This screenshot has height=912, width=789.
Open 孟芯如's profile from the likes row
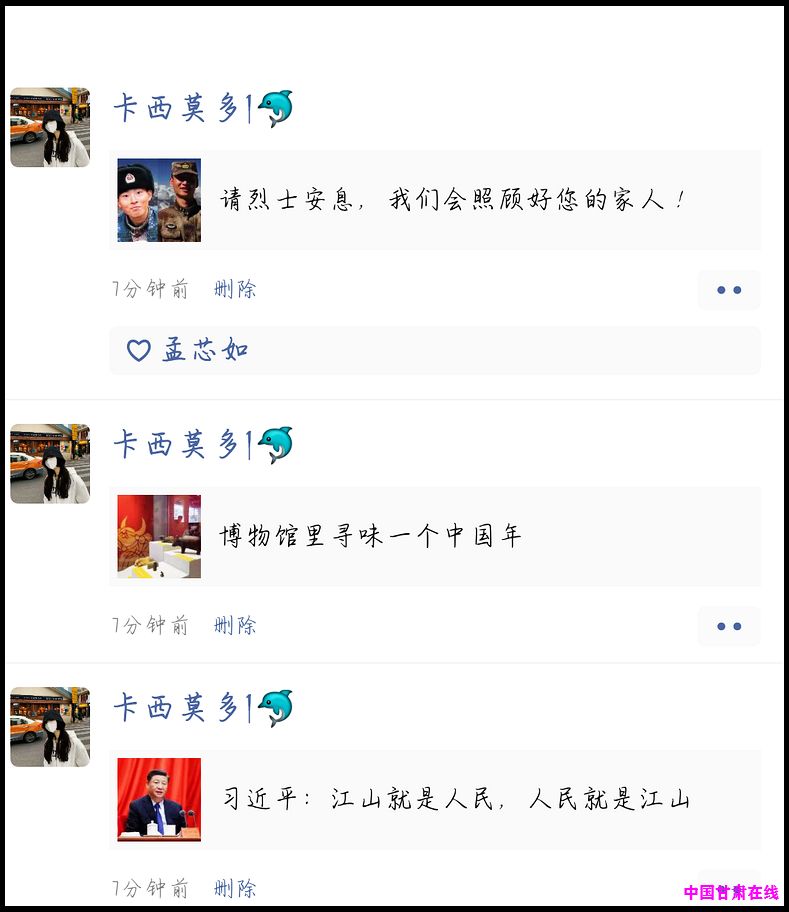click(x=205, y=351)
